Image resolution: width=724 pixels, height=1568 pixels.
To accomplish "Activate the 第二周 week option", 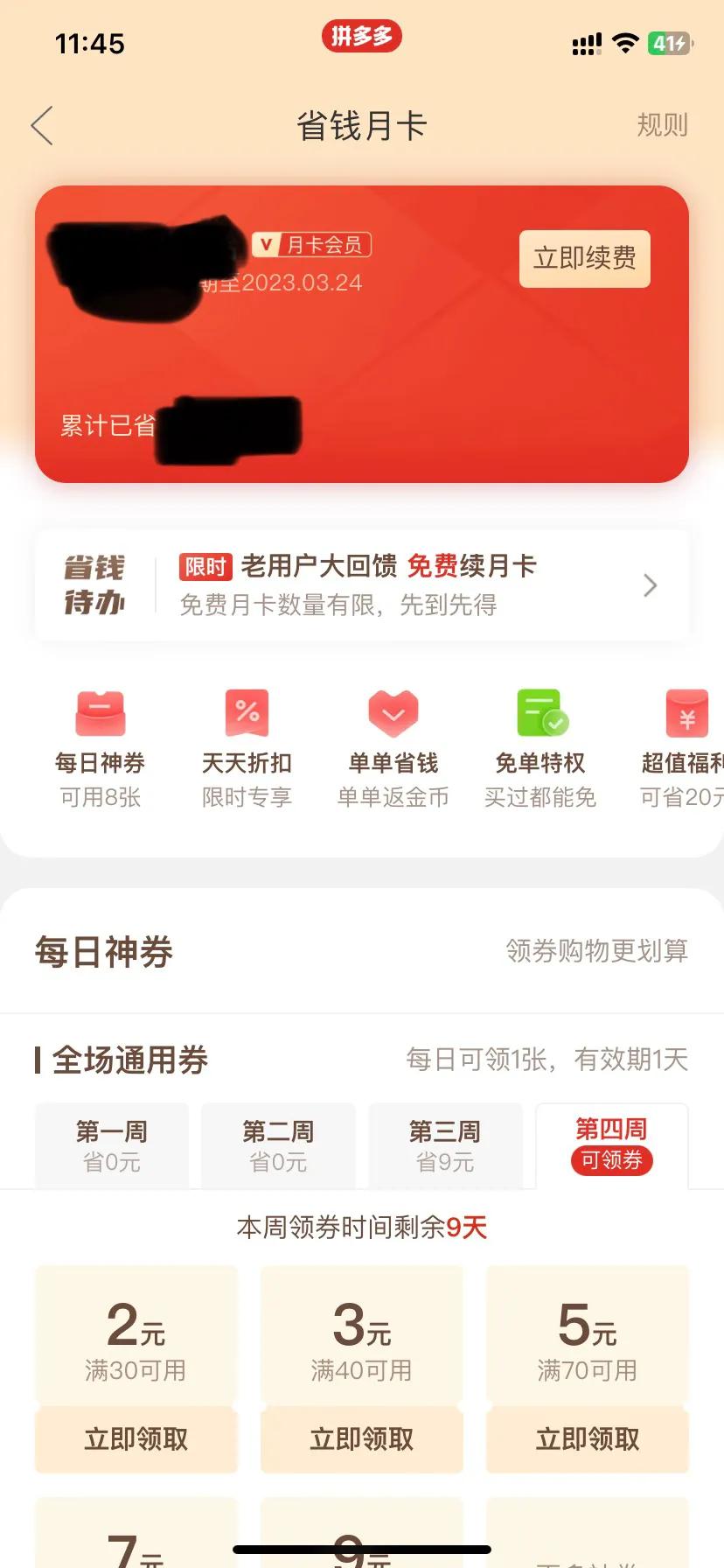I will click(x=277, y=1144).
